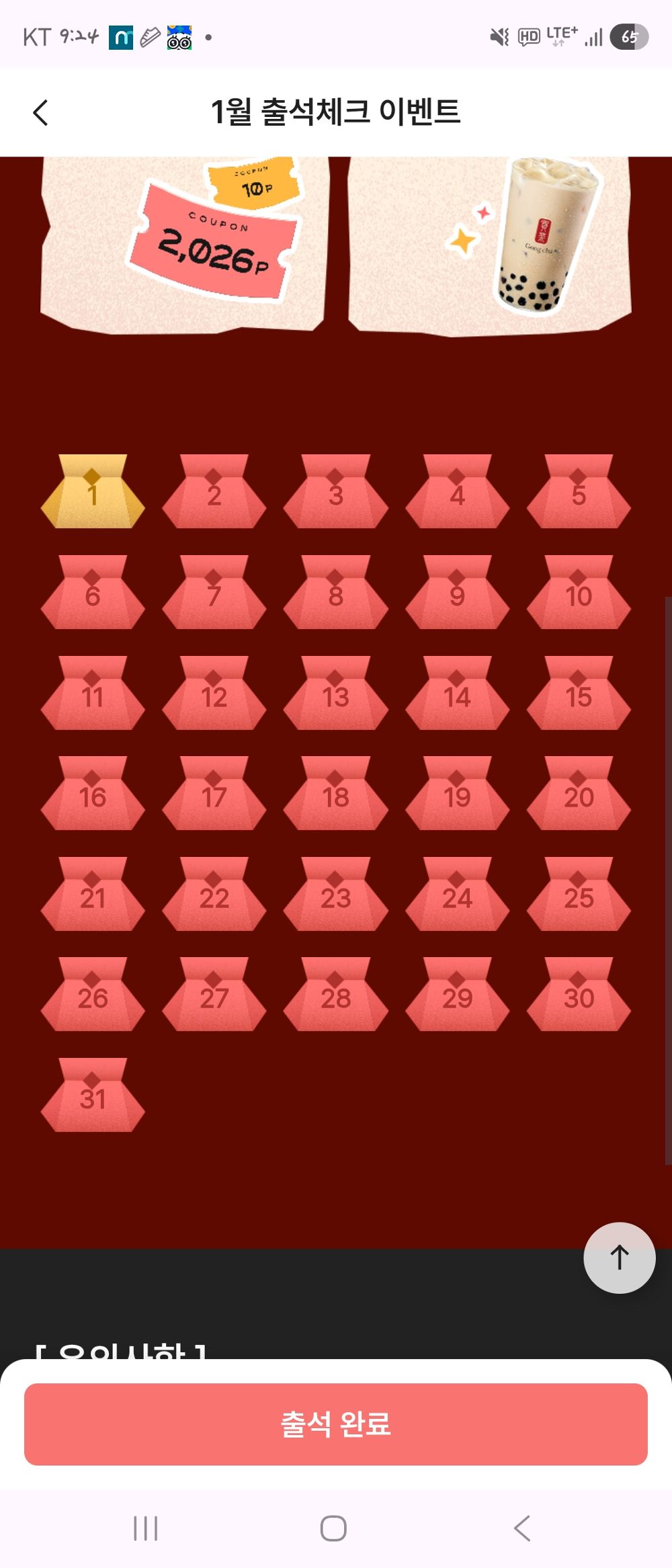
Task: Open recent apps from navigation bar
Action: (145, 1528)
